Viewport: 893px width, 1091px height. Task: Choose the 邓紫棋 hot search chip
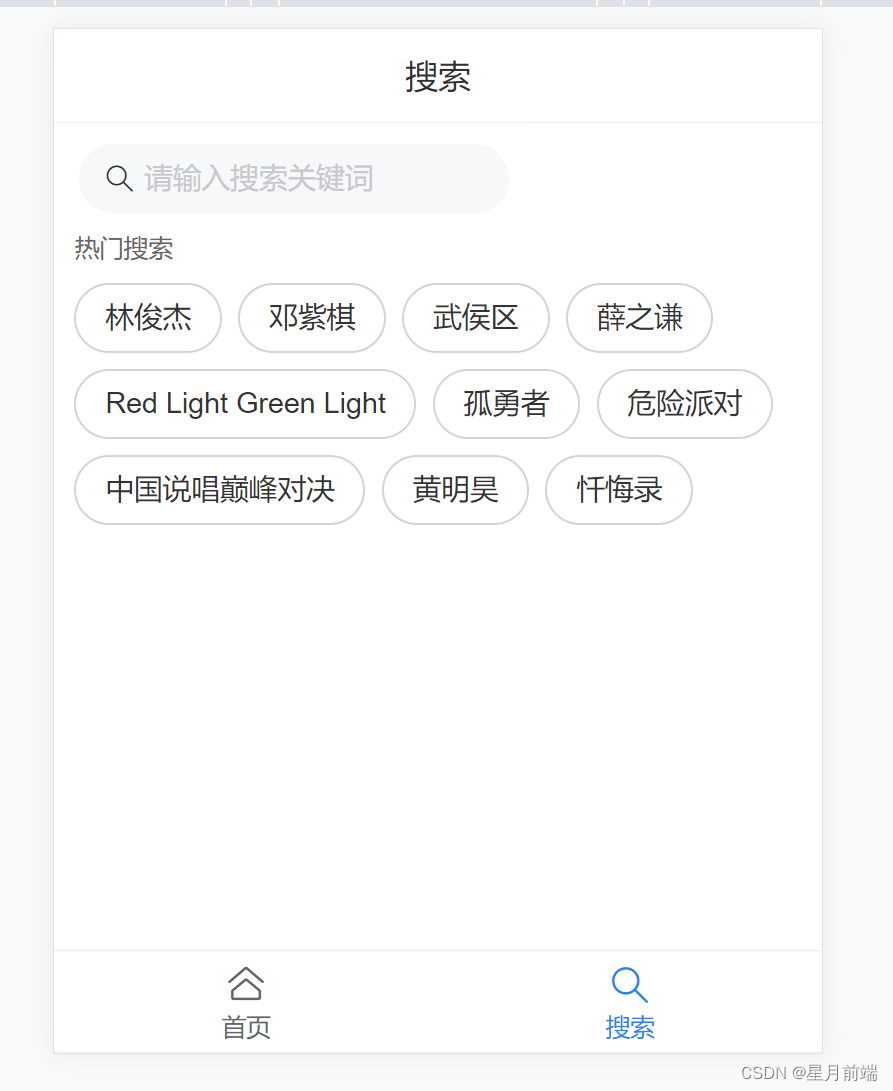pos(312,318)
